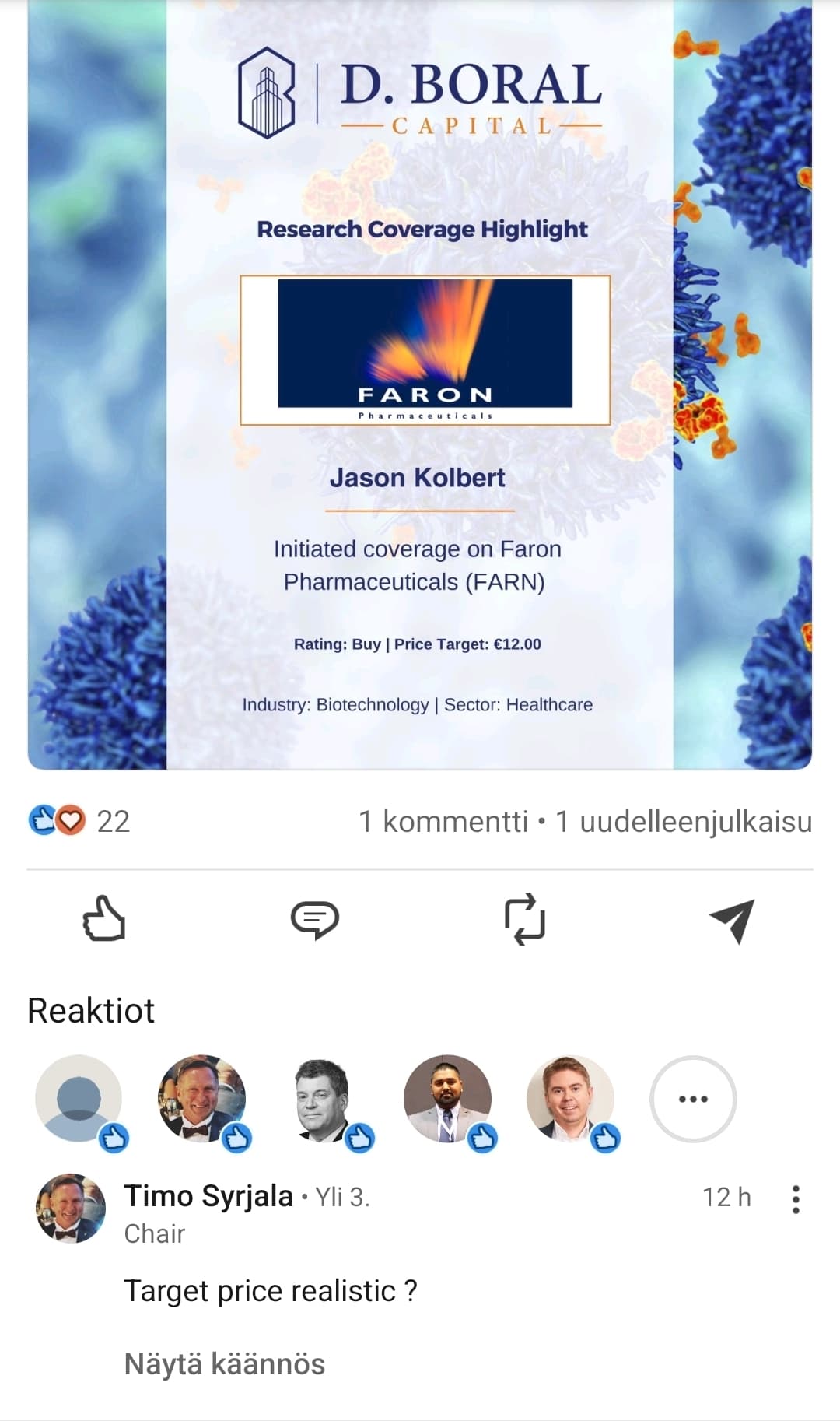Open Timo Syrjala's avatar beside the comment
The width and height of the screenshot is (840, 1421).
coord(71,1209)
